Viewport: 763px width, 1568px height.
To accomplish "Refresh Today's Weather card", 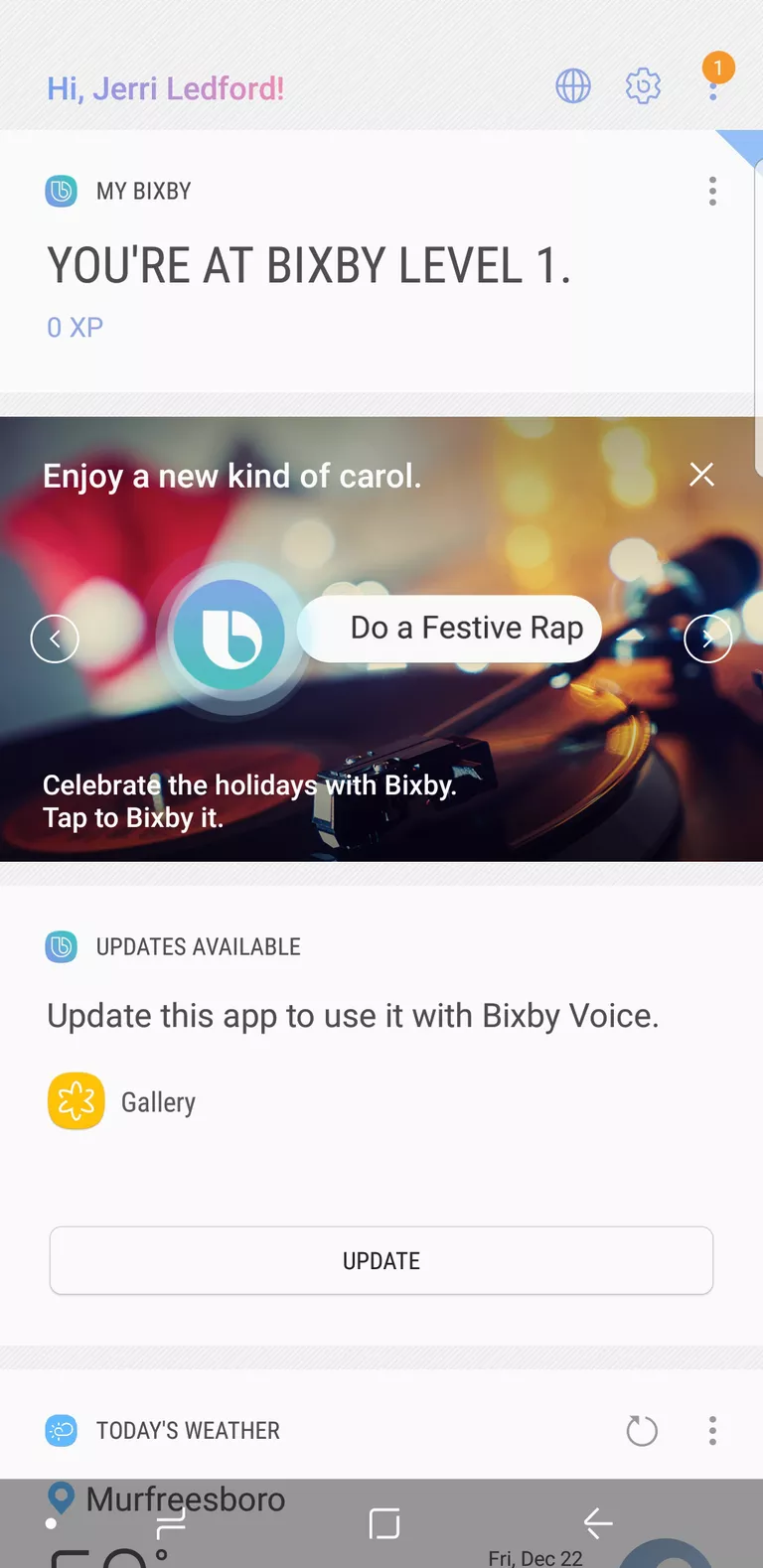I will coord(642,1431).
